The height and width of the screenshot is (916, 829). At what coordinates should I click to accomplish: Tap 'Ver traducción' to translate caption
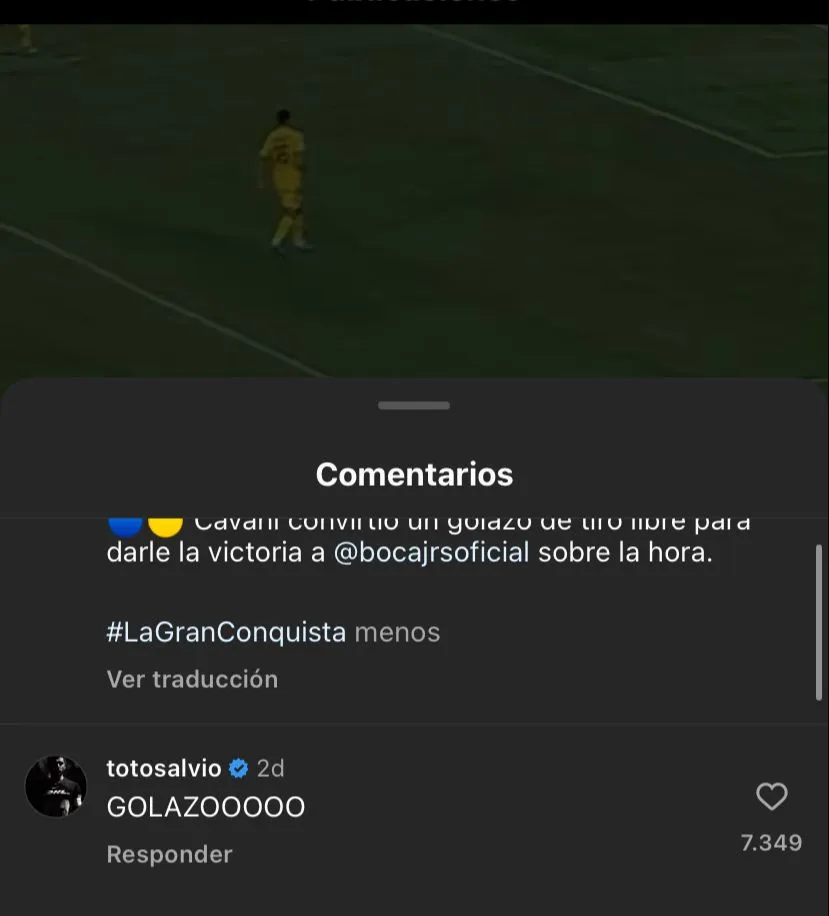(x=192, y=679)
